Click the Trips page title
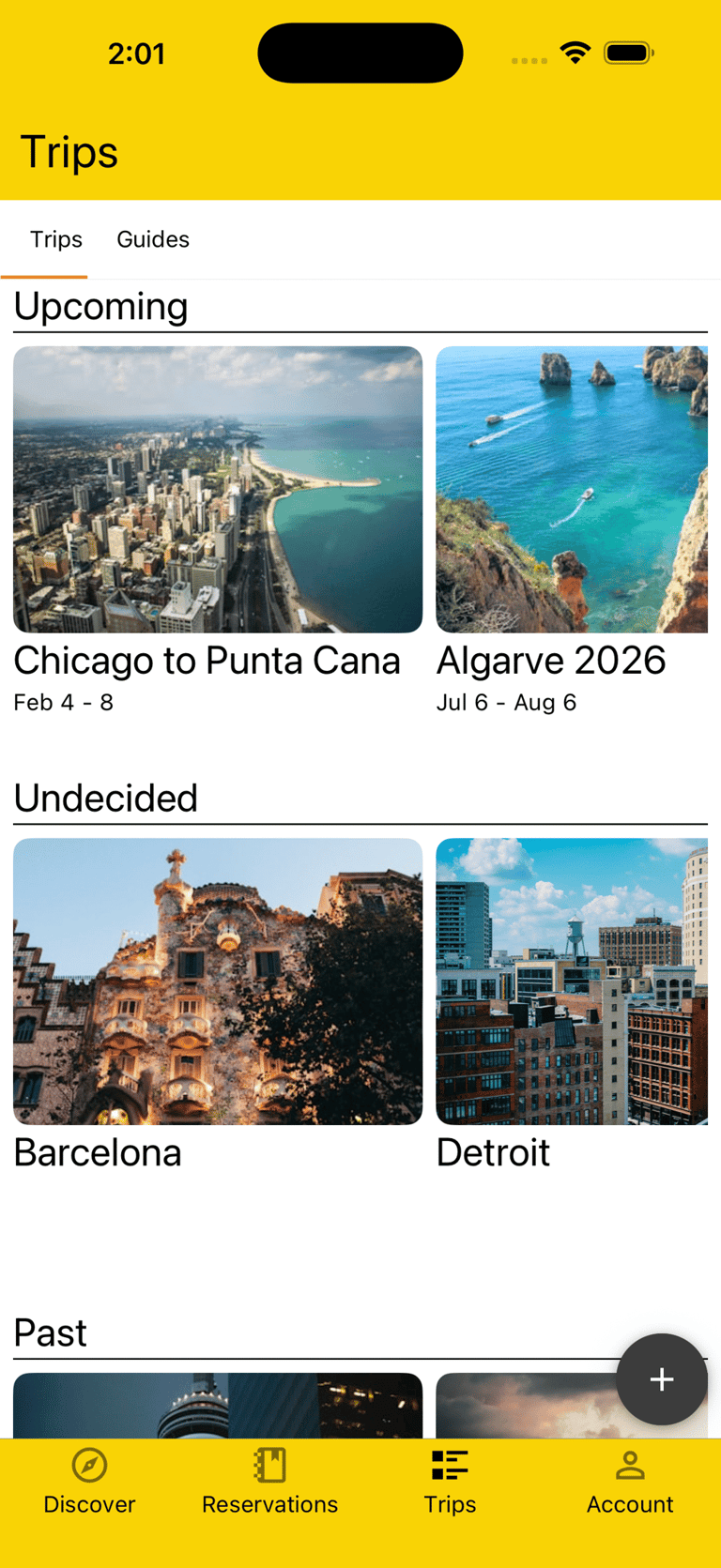Image resolution: width=721 pixels, height=1568 pixels. click(69, 151)
